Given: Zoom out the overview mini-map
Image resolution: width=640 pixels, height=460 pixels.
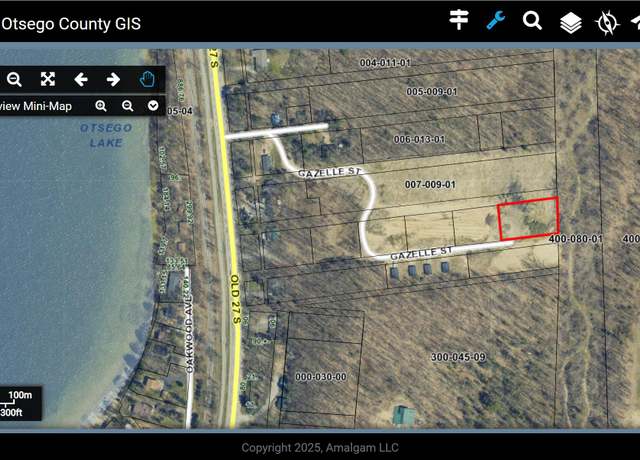Looking at the screenshot, I should point(127,105).
